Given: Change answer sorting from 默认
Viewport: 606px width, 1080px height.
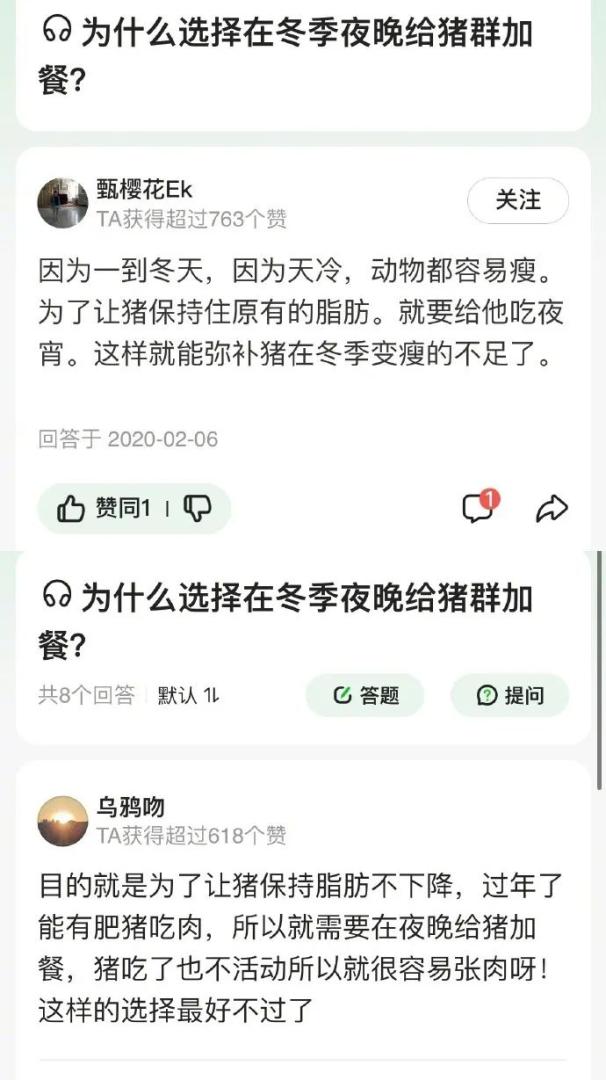Looking at the screenshot, I should 188,695.
